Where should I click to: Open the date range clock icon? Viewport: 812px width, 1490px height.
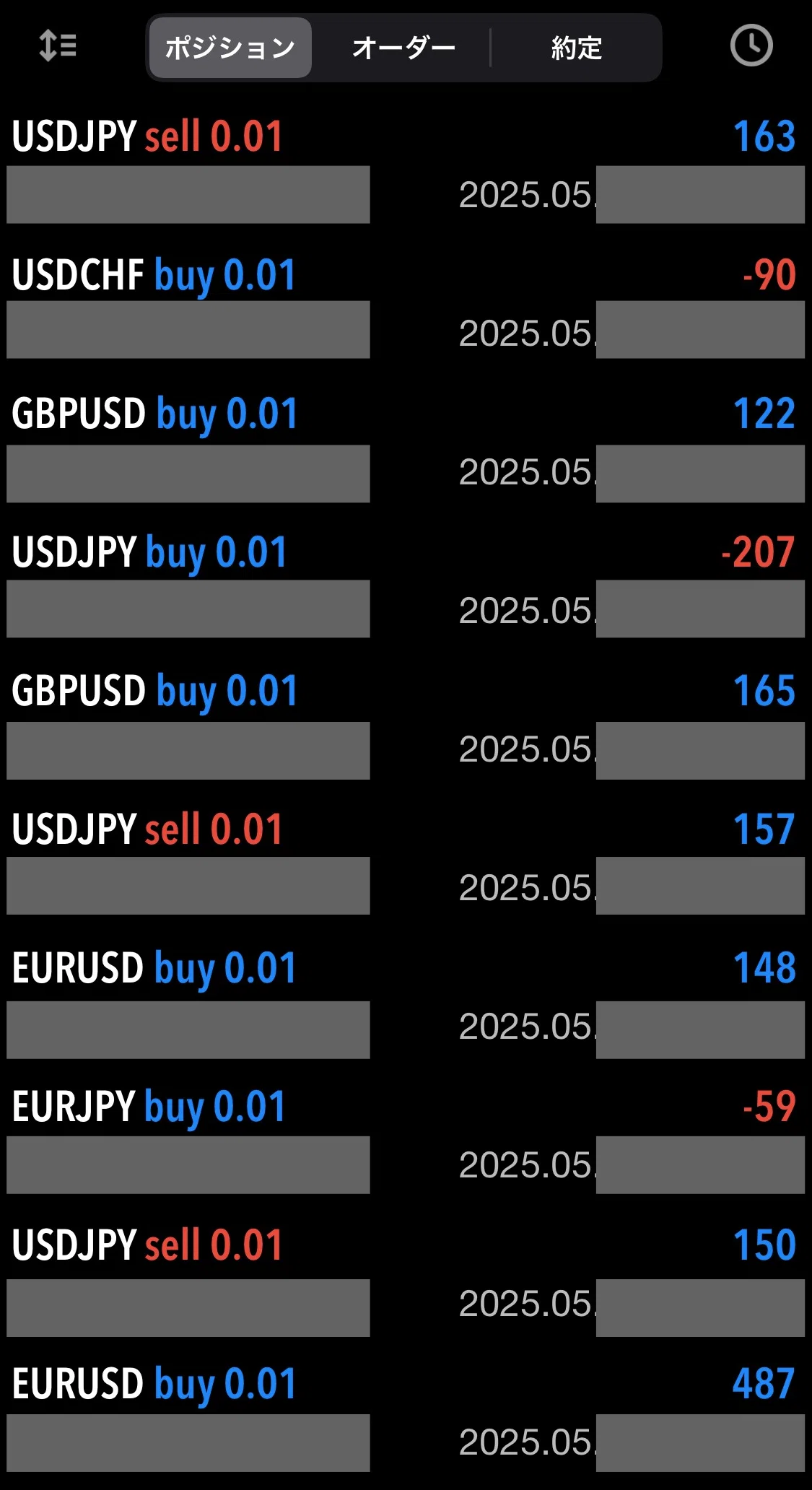pos(751,46)
